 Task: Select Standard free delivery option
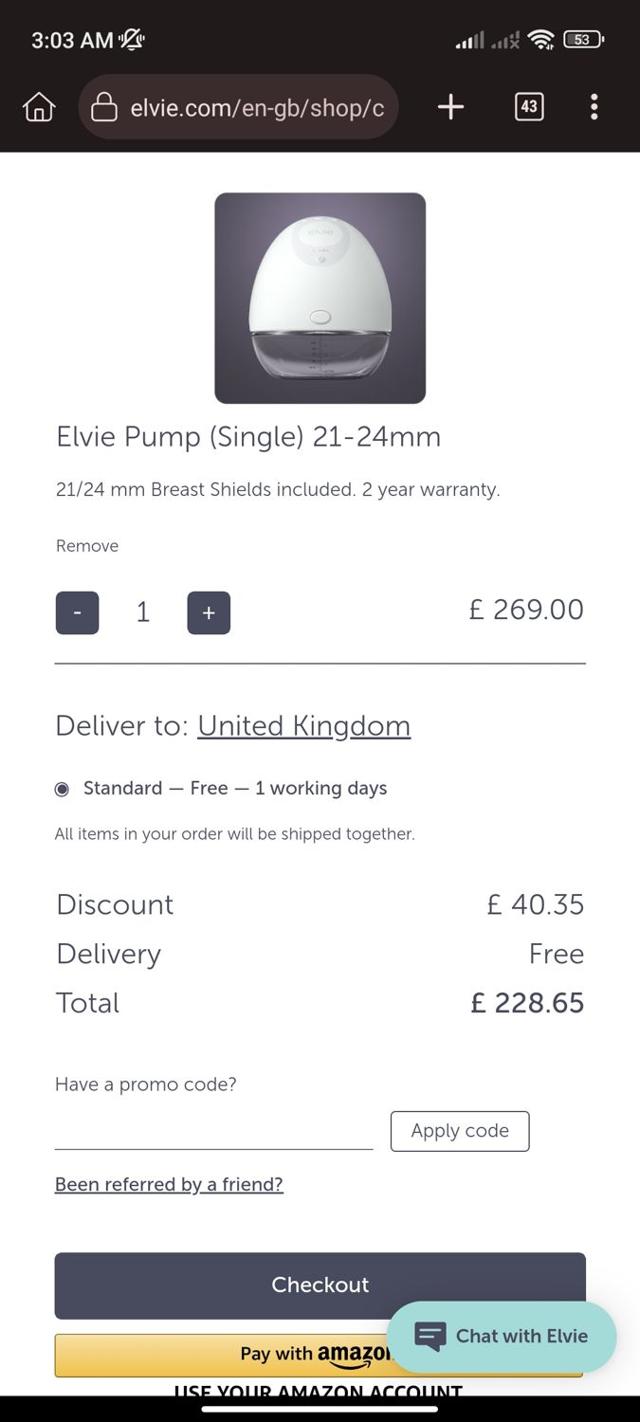[62, 789]
